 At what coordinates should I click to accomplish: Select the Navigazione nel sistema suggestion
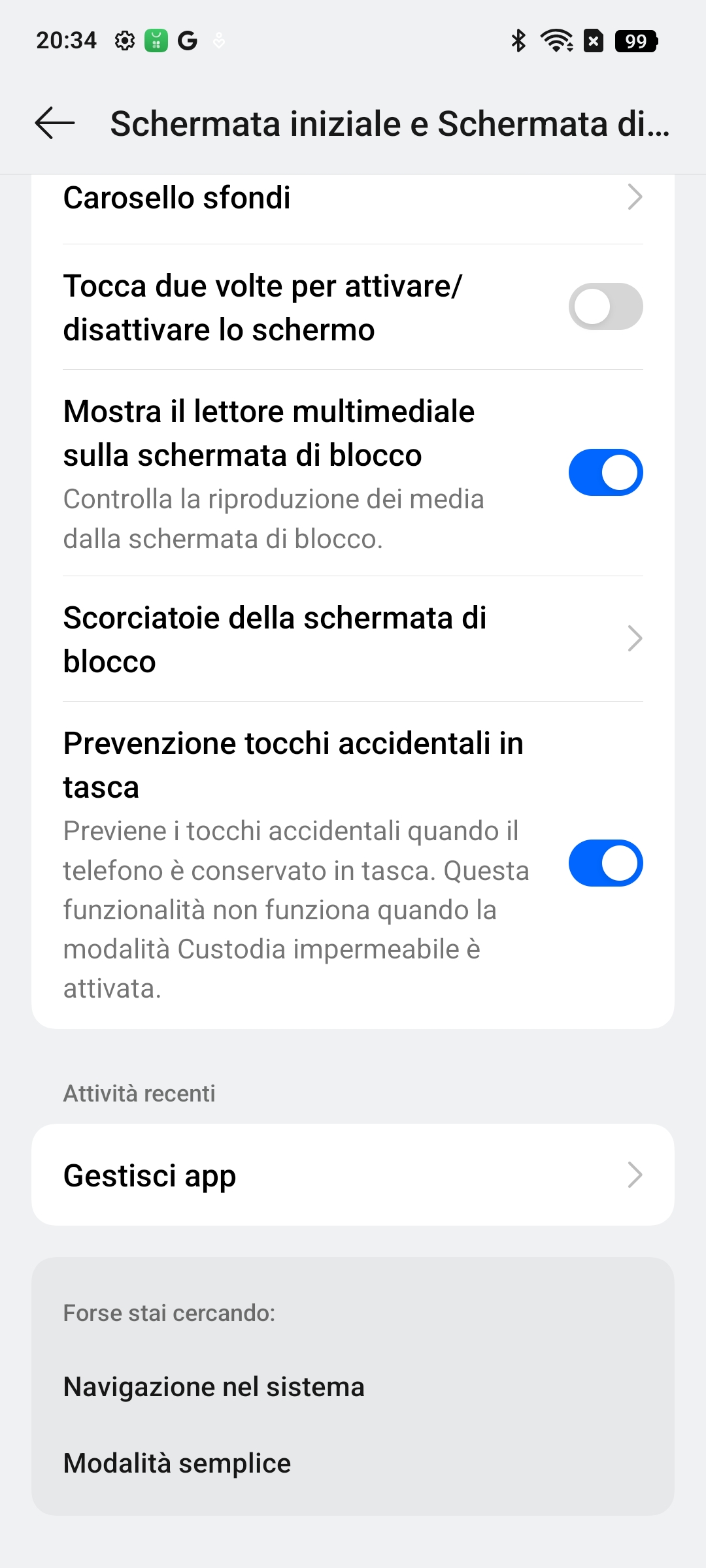tap(214, 1386)
